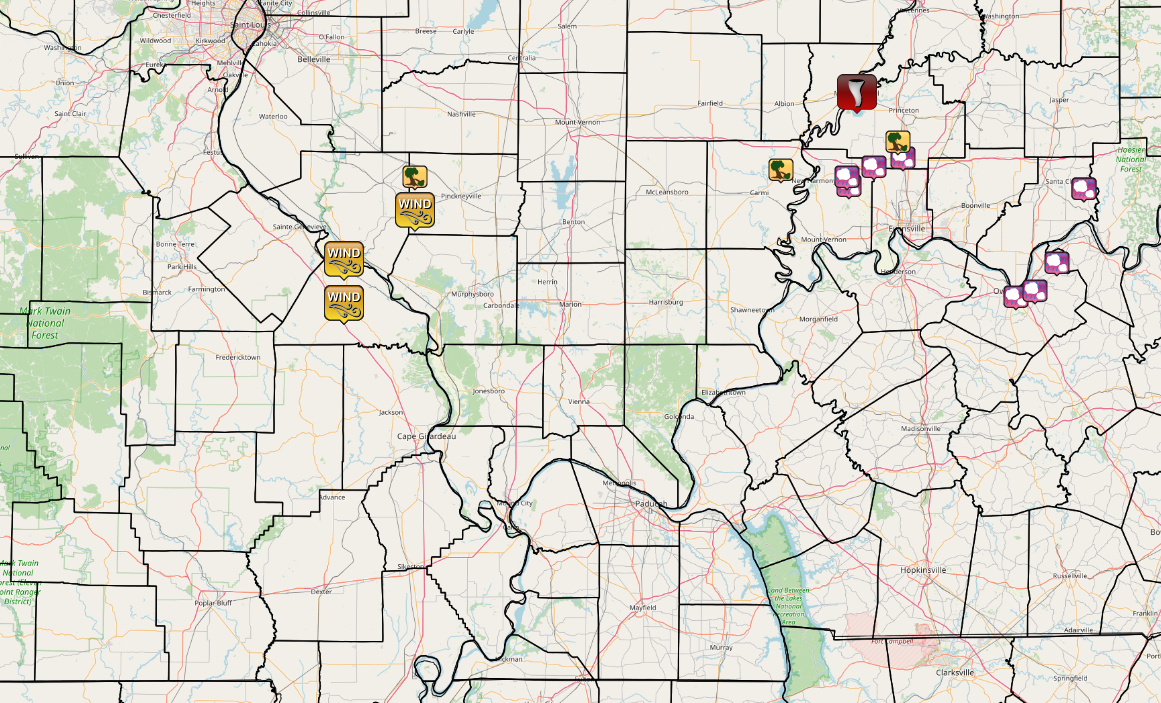Open the southernmost WIND marker above Fredericktown
Image resolution: width=1161 pixels, height=703 pixels.
pyautogui.click(x=343, y=302)
